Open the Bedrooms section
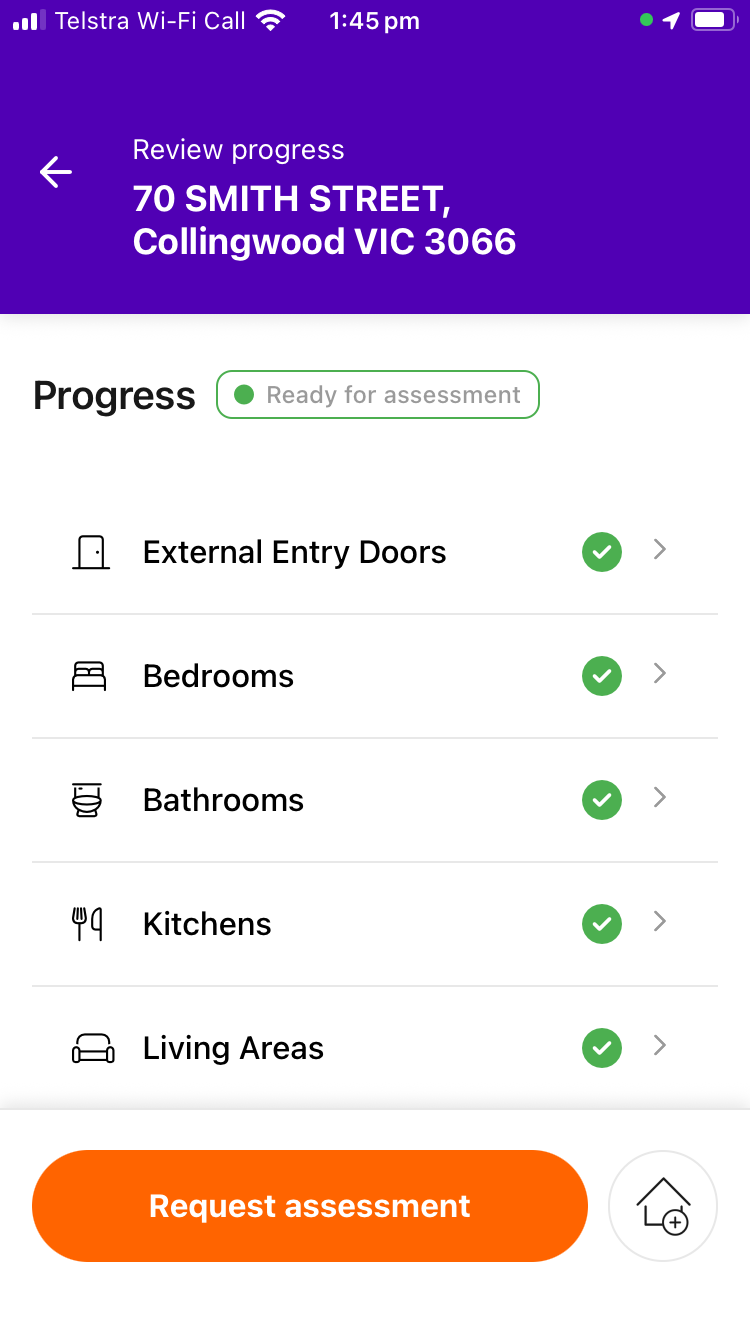Screen dimensions: 750x1334 click(374, 676)
